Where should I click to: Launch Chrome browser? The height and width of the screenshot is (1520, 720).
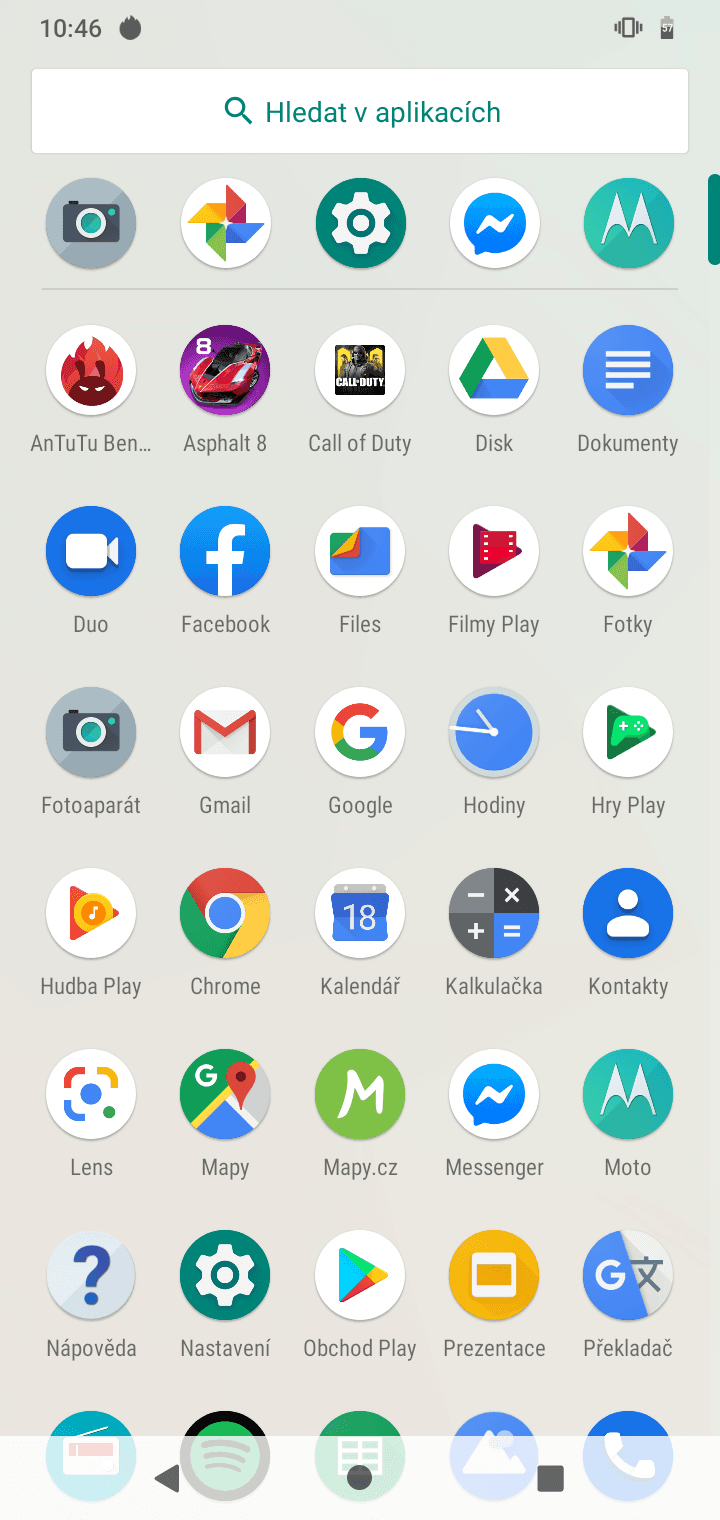point(225,913)
